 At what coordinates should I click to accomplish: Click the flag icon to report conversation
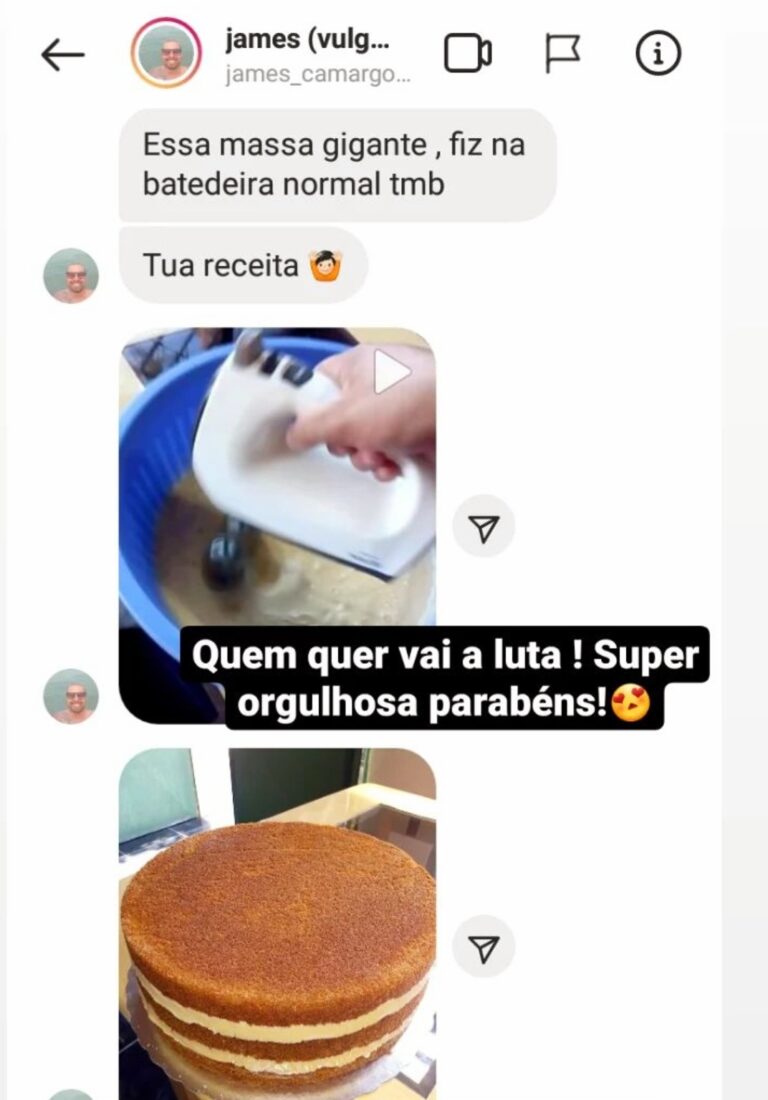click(x=565, y=55)
